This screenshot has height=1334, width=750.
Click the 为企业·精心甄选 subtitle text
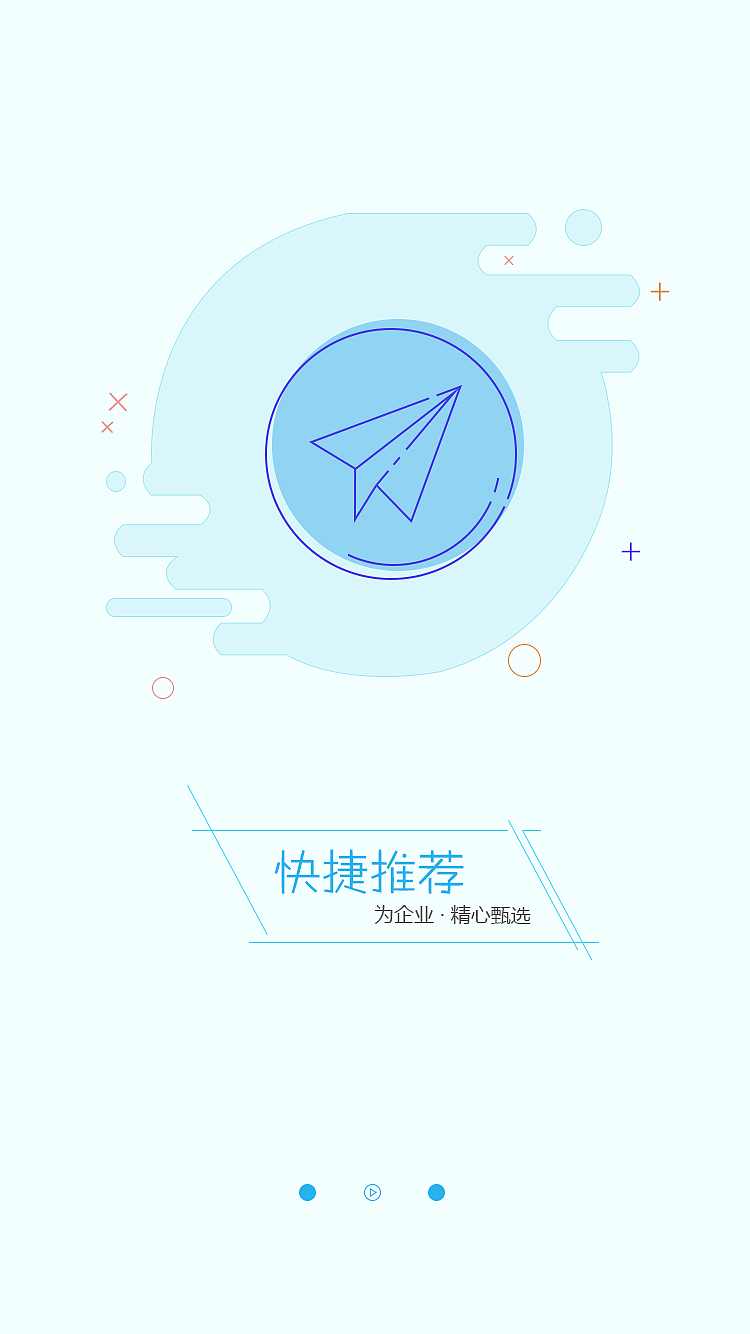tap(453, 914)
